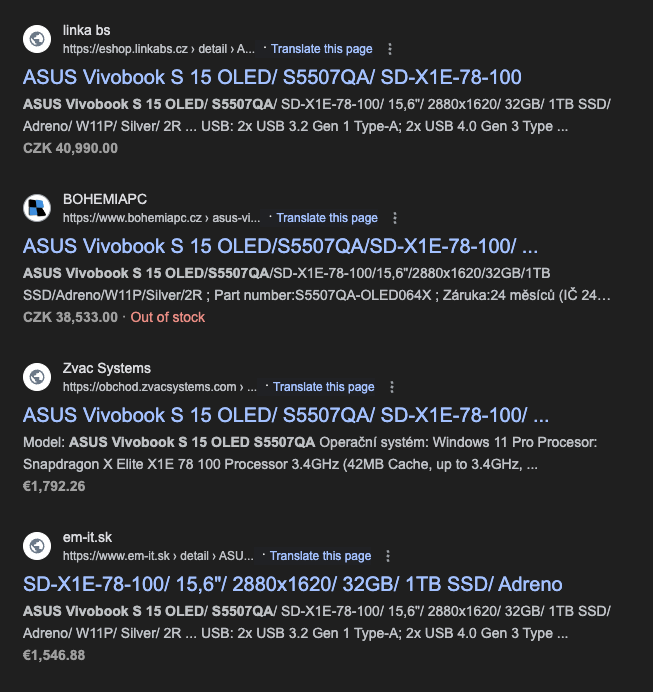Translate the BOHEMIAPC result page
The width and height of the screenshot is (653, 692).
coord(327,217)
